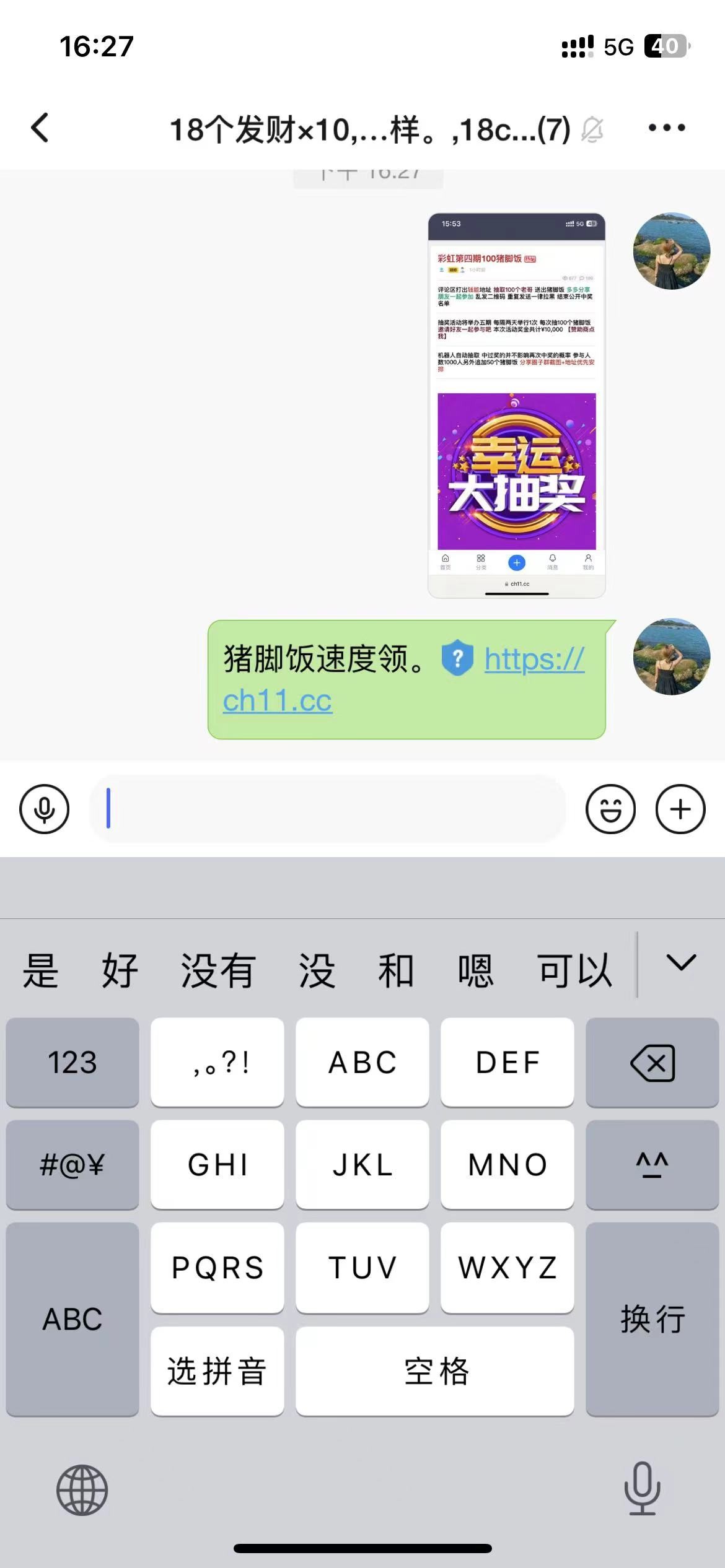Image resolution: width=725 pixels, height=1568 pixels.
Task: Open the shared lottery screenshot image
Action: (516, 406)
